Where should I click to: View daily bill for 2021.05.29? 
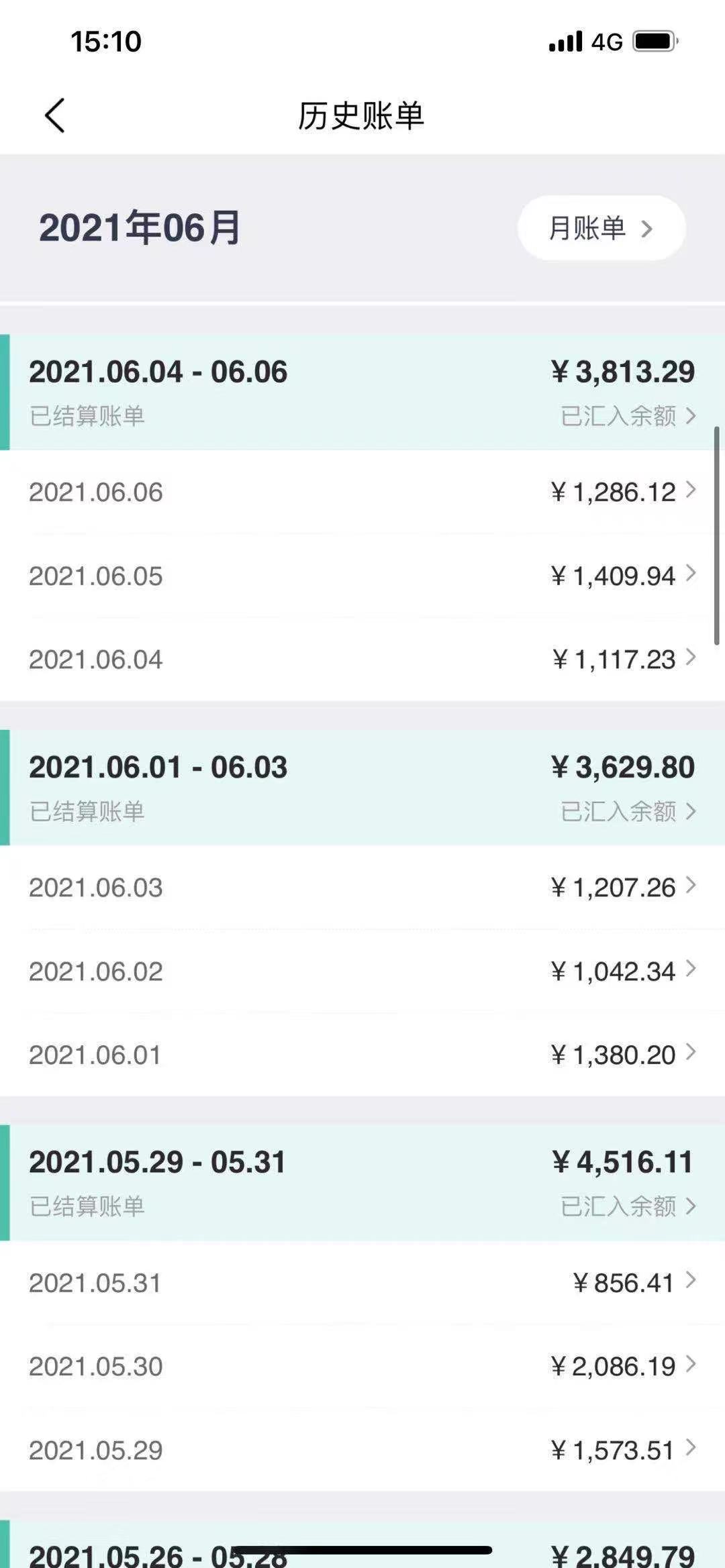[x=362, y=1450]
